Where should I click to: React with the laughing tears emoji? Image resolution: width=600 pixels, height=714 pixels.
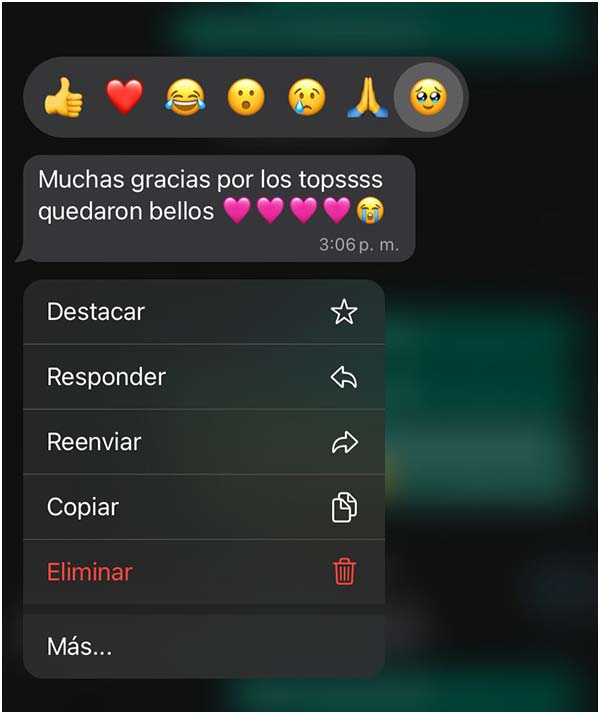pyautogui.click(x=185, y=98)
